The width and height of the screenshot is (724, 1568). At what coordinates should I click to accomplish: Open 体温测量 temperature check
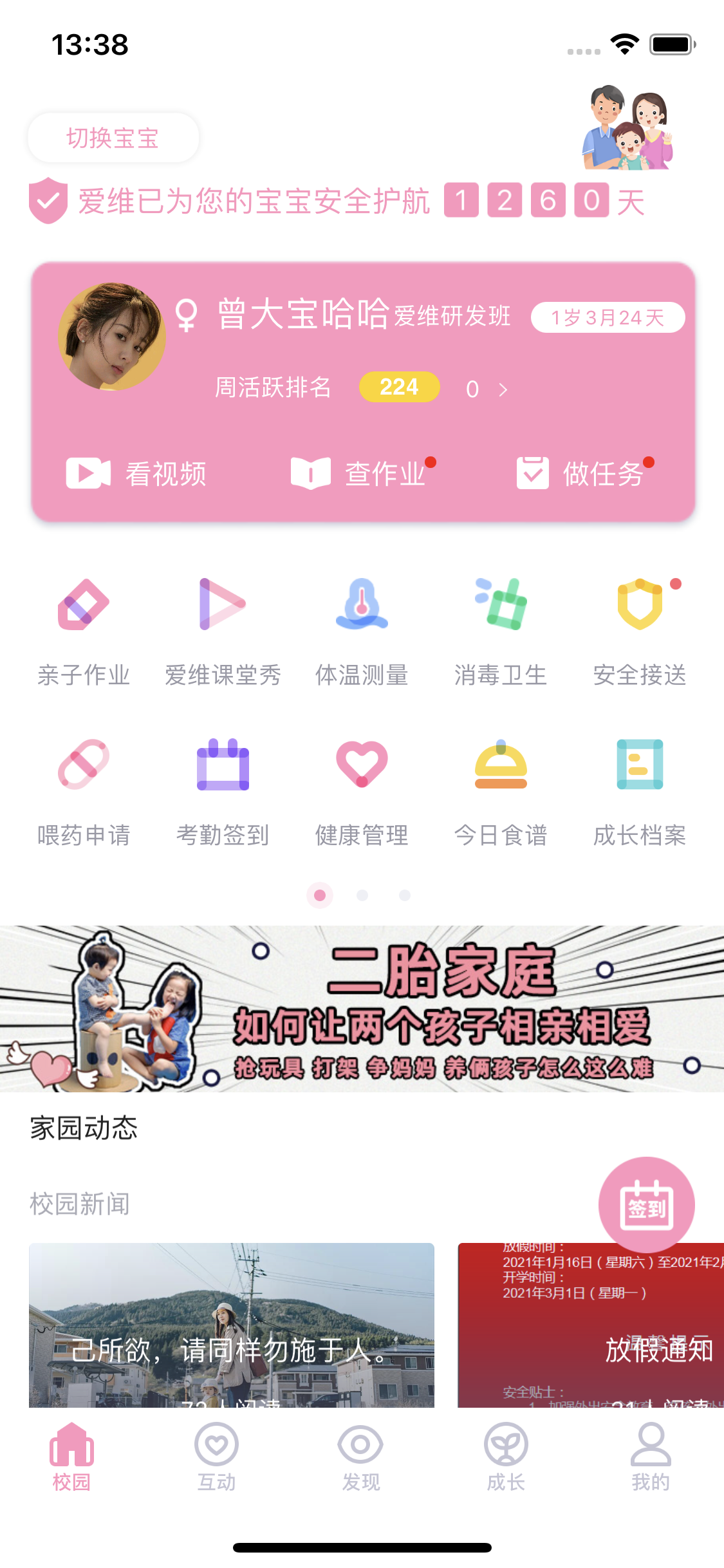coord(362,632)
